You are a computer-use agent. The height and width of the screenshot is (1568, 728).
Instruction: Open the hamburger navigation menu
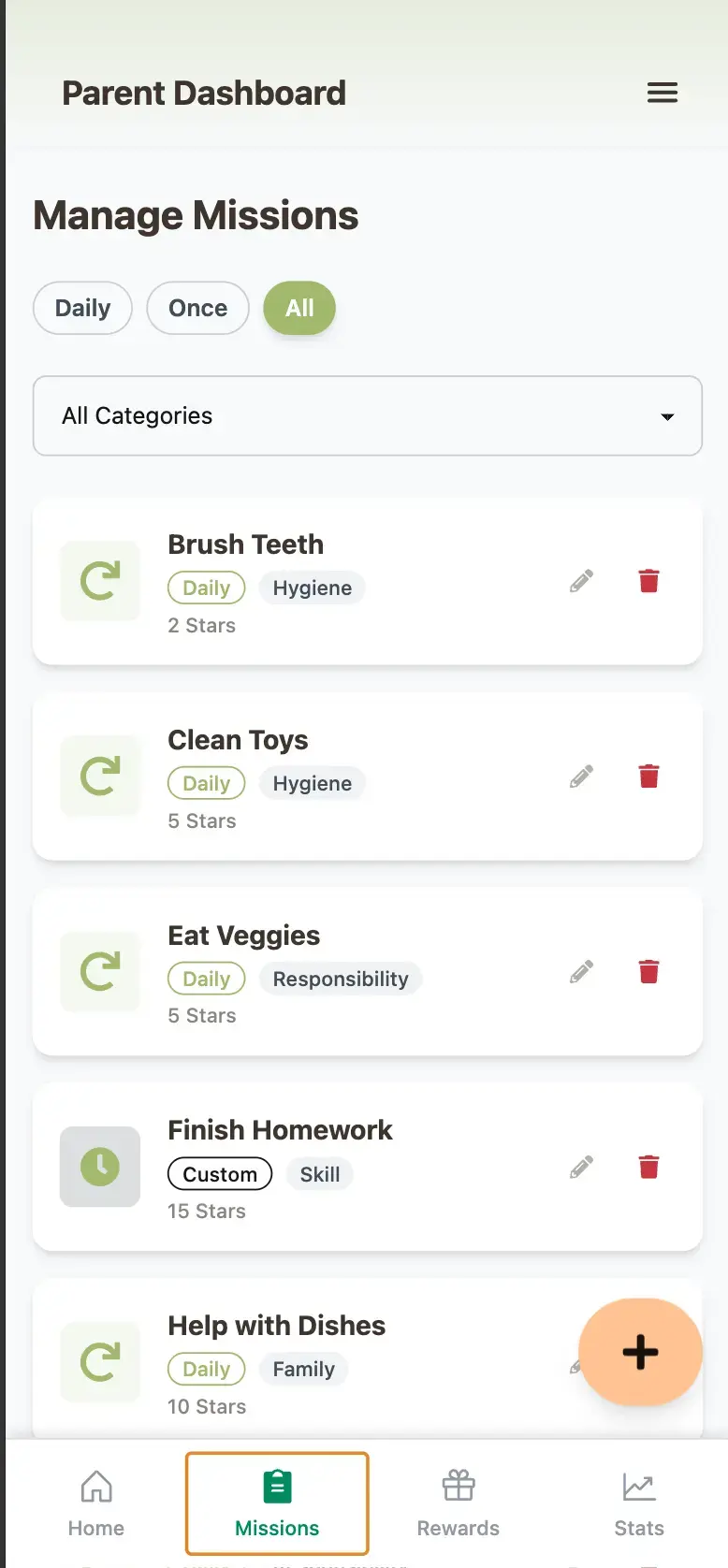coord(662,93)
